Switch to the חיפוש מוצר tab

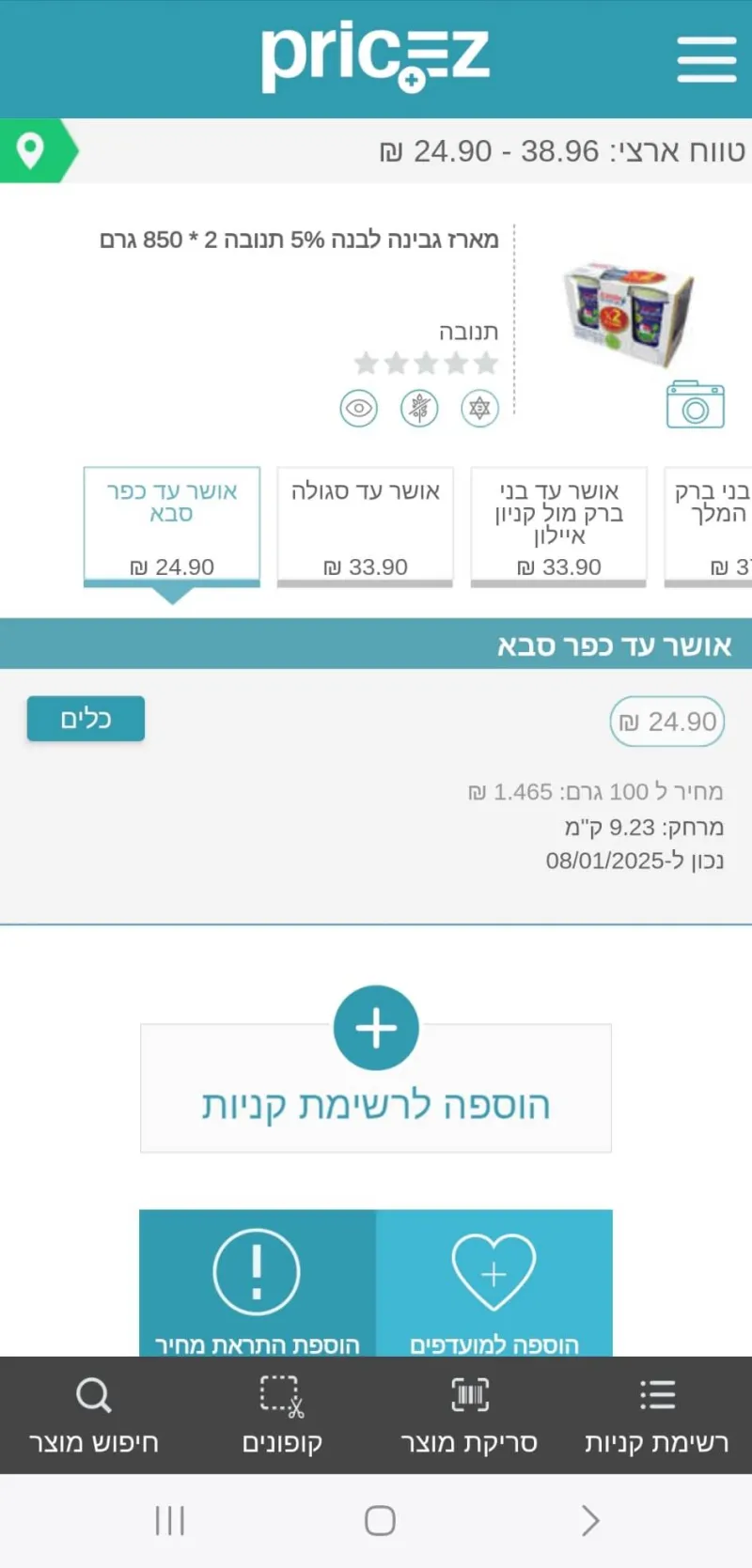tap(94, 1415)
